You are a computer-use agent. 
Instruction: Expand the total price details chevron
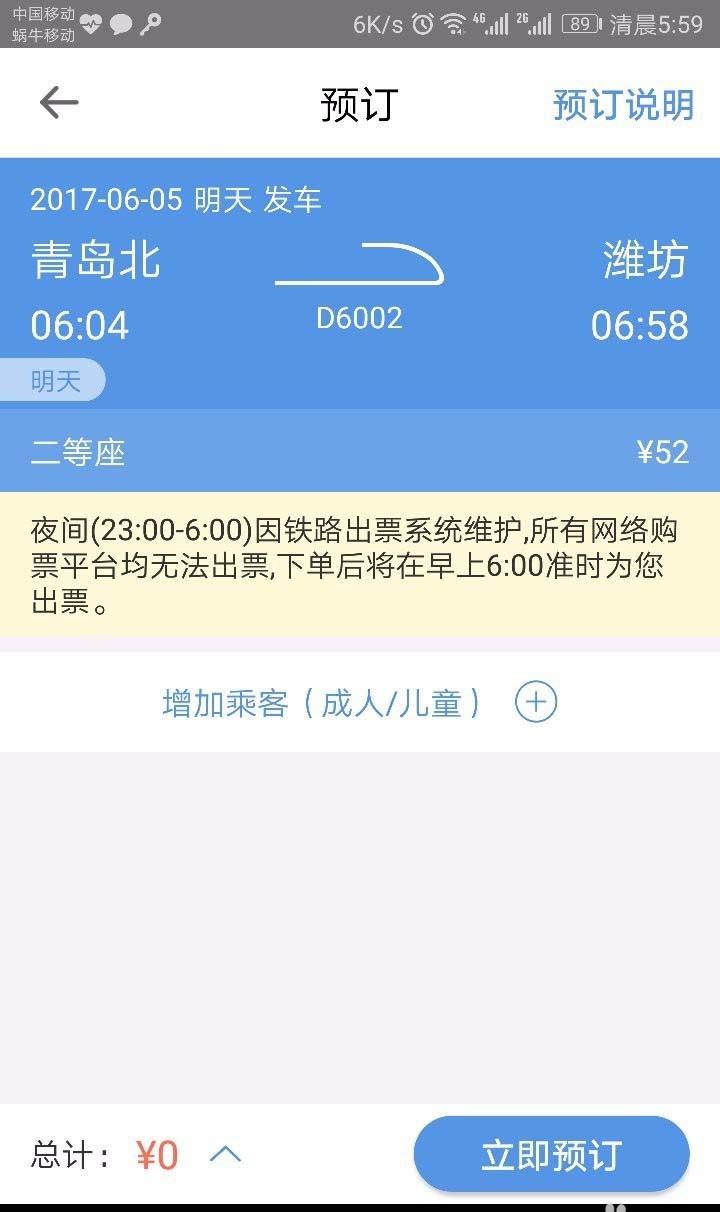(225, 1155)
